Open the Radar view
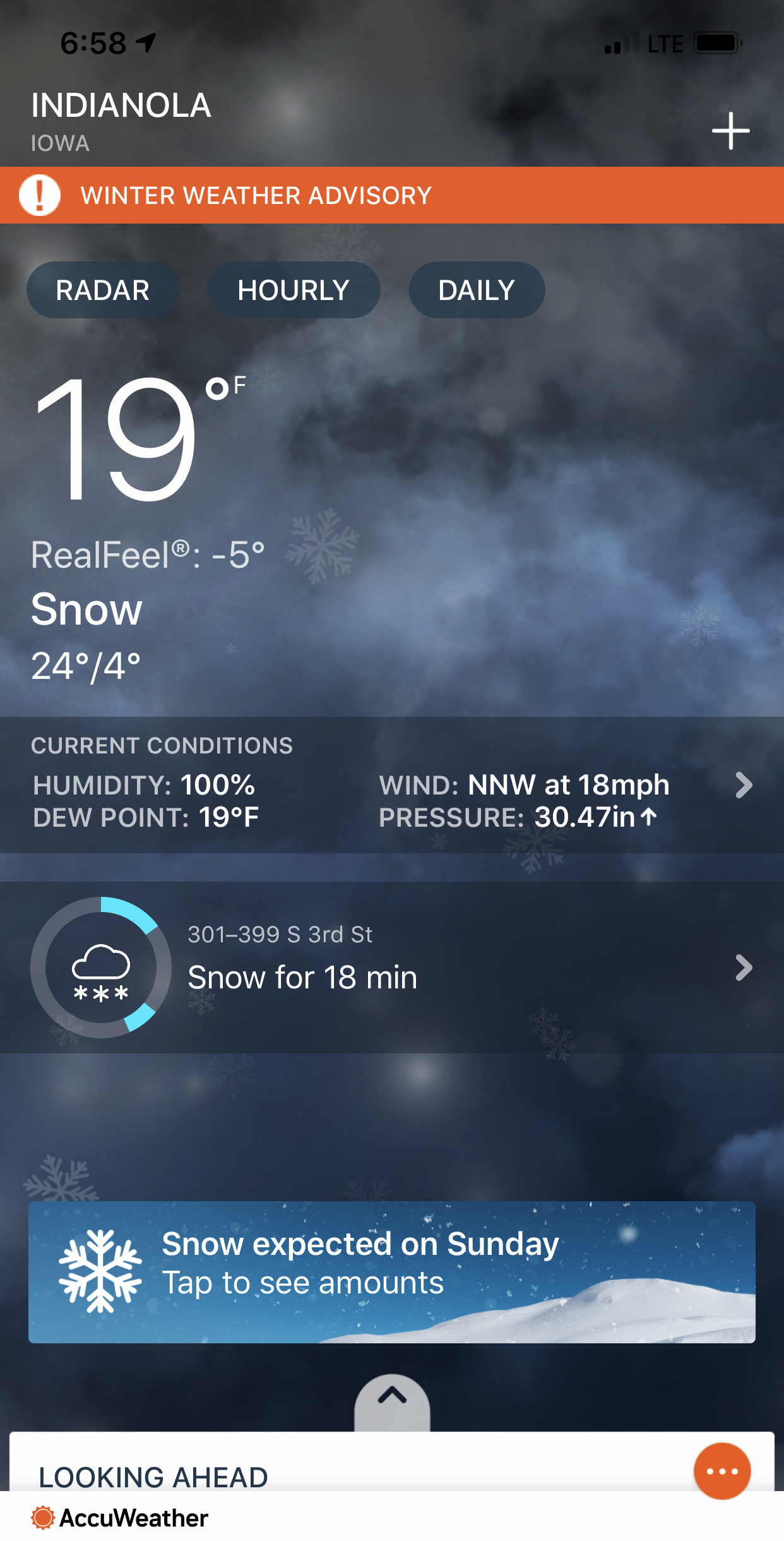Image resolution: width=784 pixels, height=1541 pixels. 103,291
